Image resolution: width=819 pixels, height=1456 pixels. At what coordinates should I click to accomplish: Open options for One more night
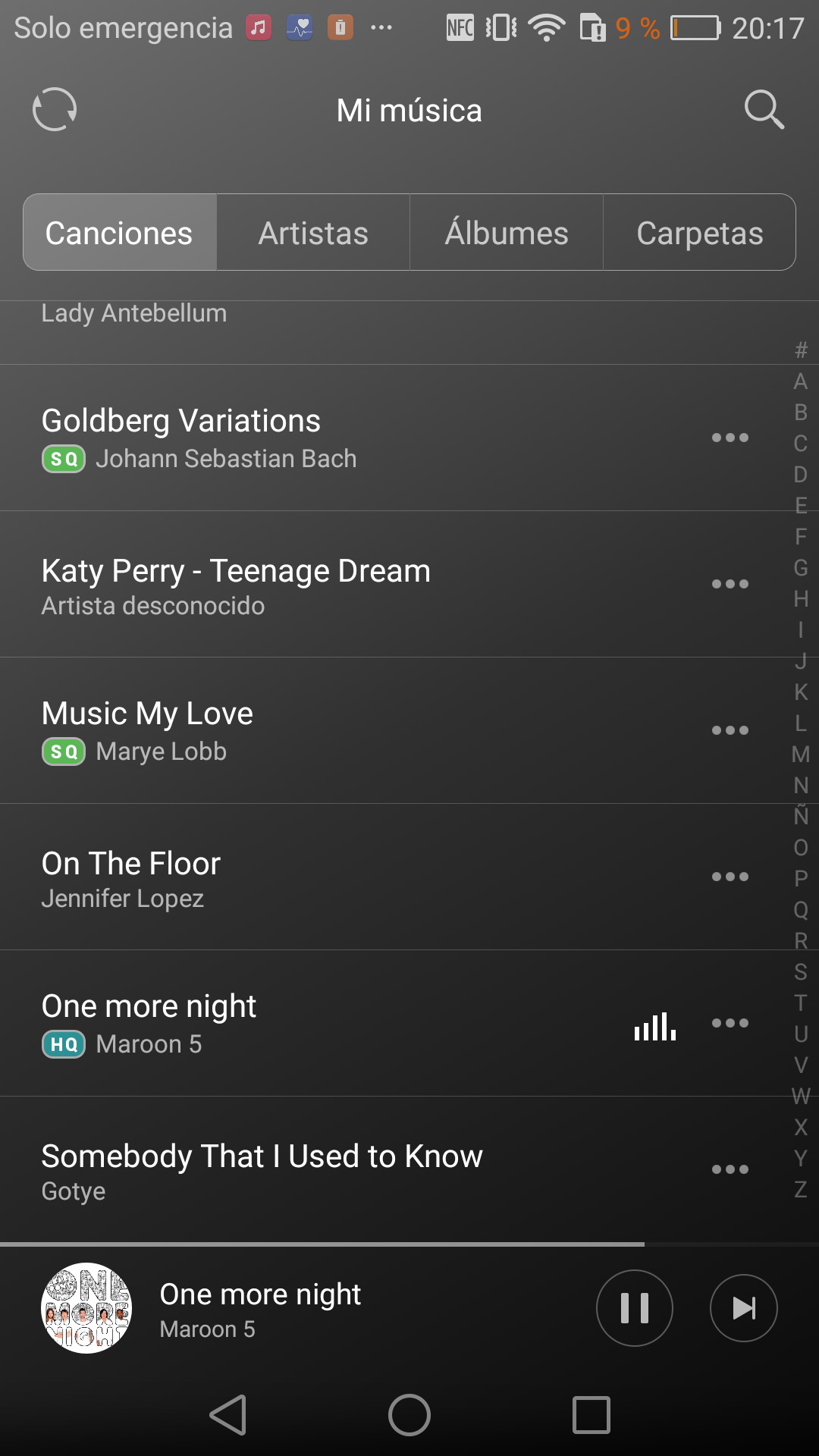(730, 1023)
